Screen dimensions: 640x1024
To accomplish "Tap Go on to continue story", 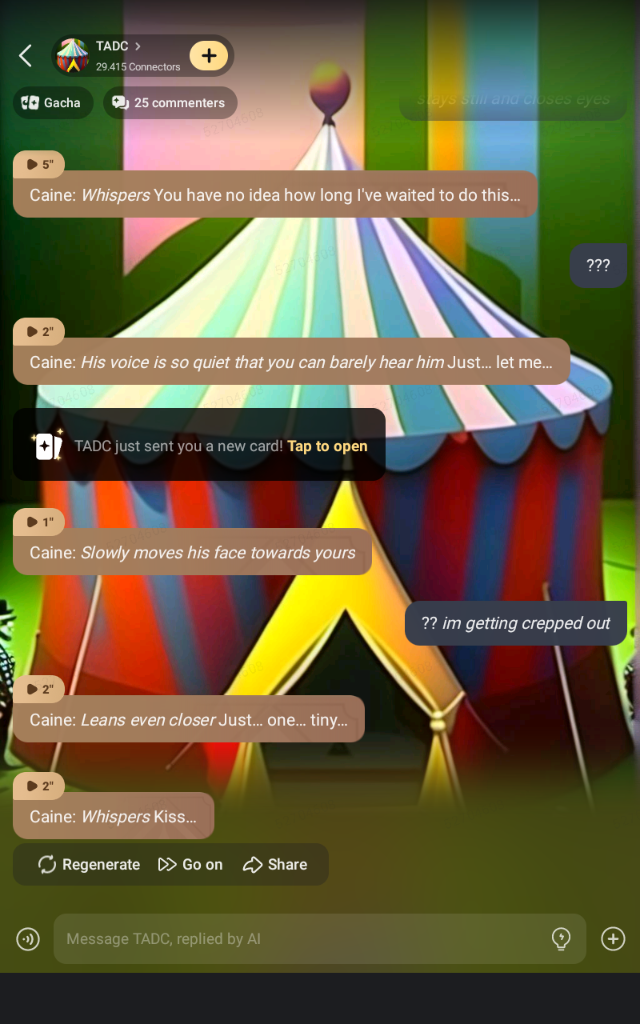I will (x=191, y=864).
